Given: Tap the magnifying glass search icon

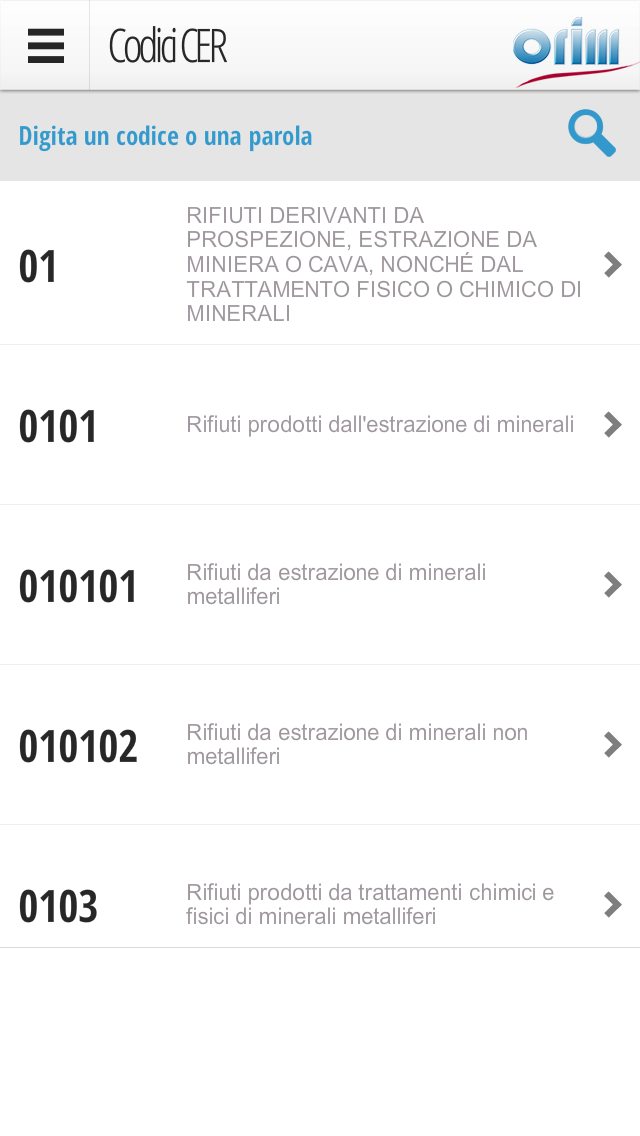Looking at the screenshot, I should coord(591,134).
